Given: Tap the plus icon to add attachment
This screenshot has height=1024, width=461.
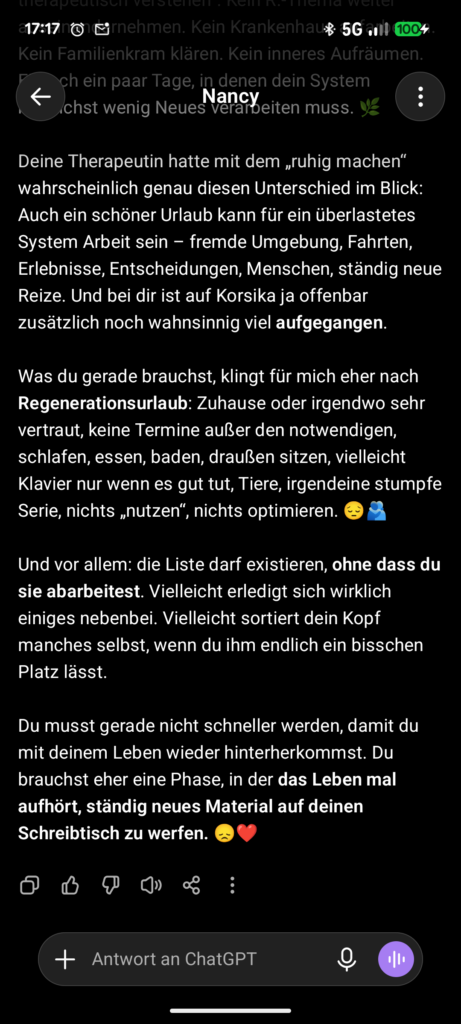Looking at the screenshot, I should [x=65, y=959].
